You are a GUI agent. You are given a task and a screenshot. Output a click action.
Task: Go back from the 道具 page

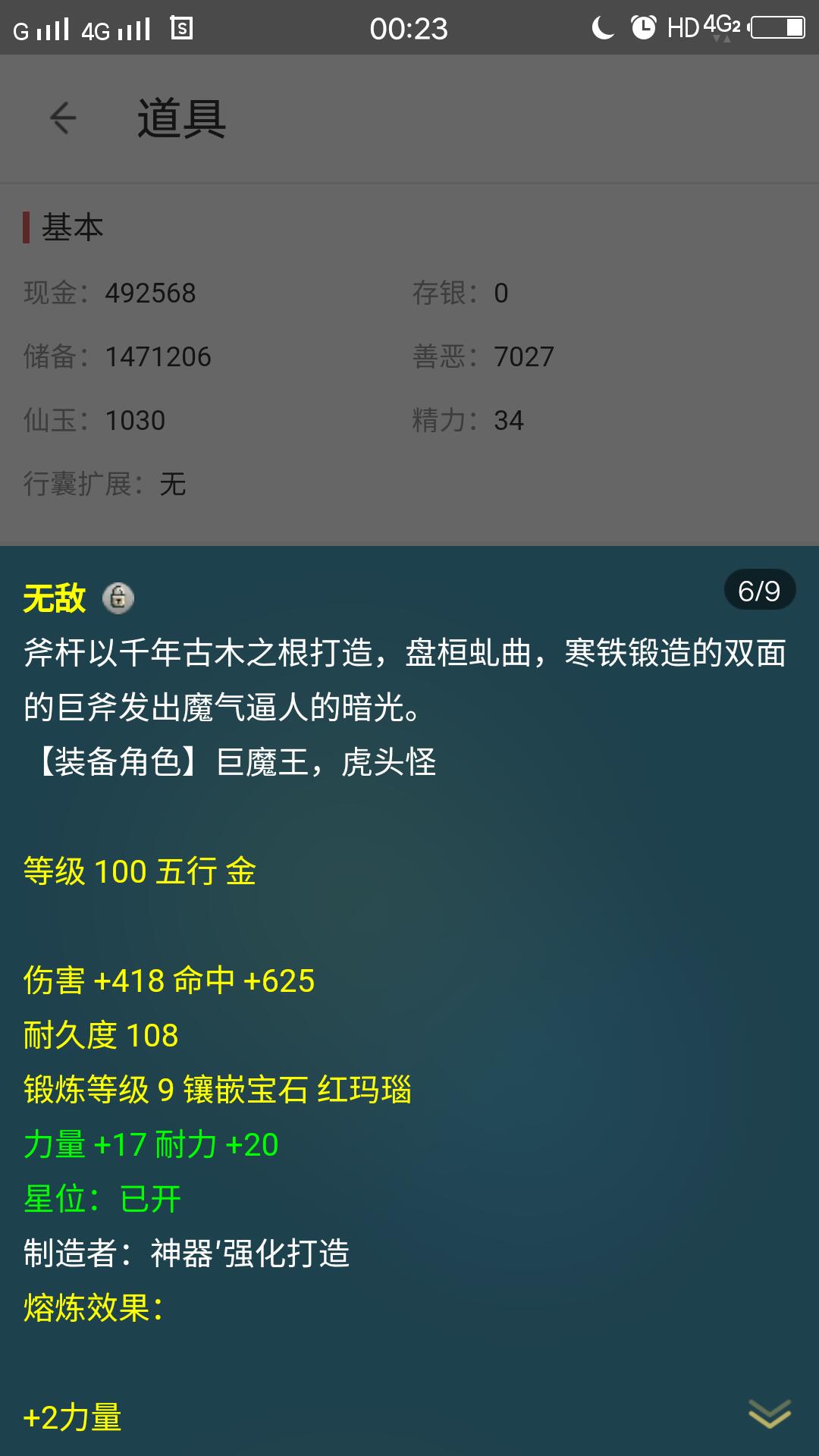(x=63, y=118)
